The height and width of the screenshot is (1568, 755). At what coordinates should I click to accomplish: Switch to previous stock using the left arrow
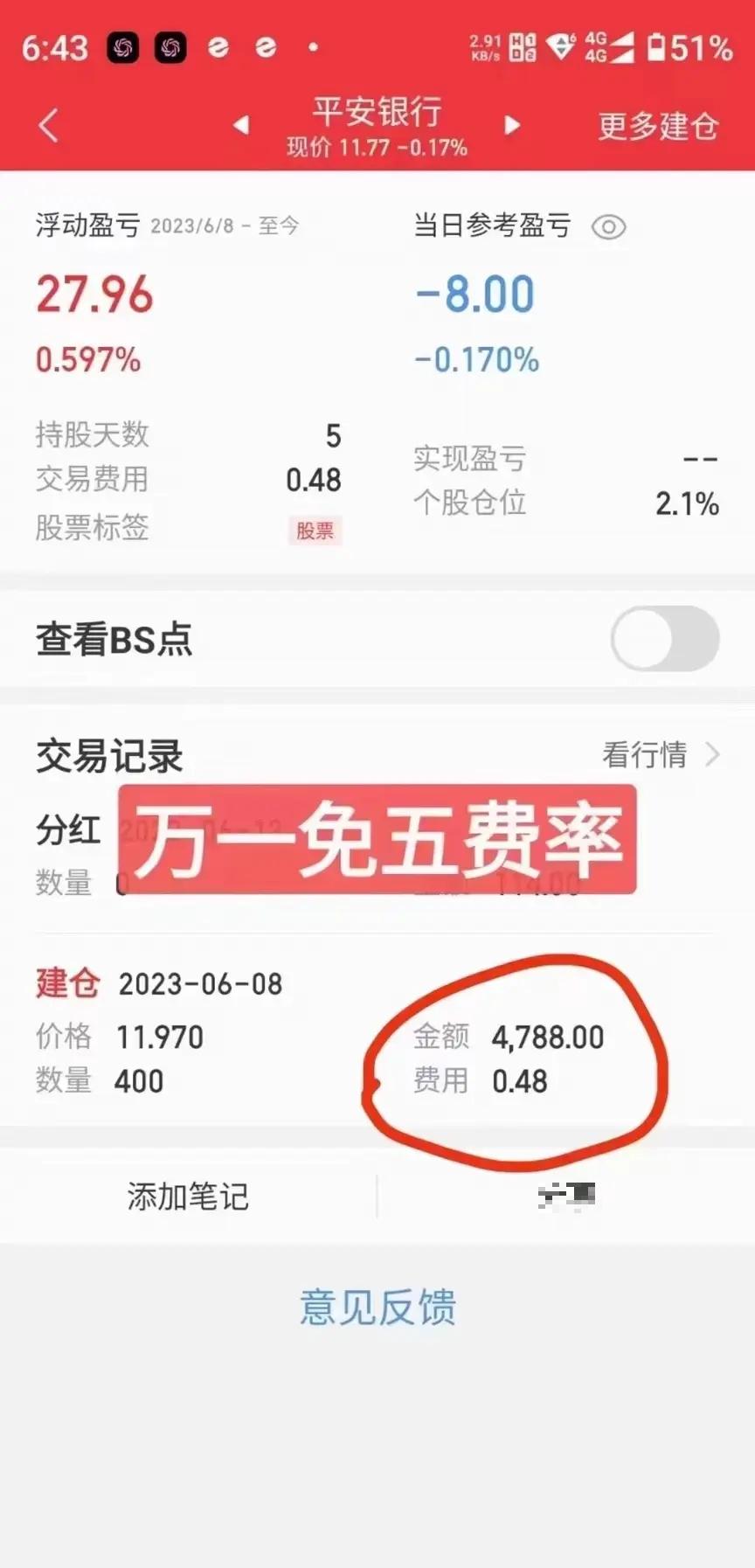click(242, 125)
